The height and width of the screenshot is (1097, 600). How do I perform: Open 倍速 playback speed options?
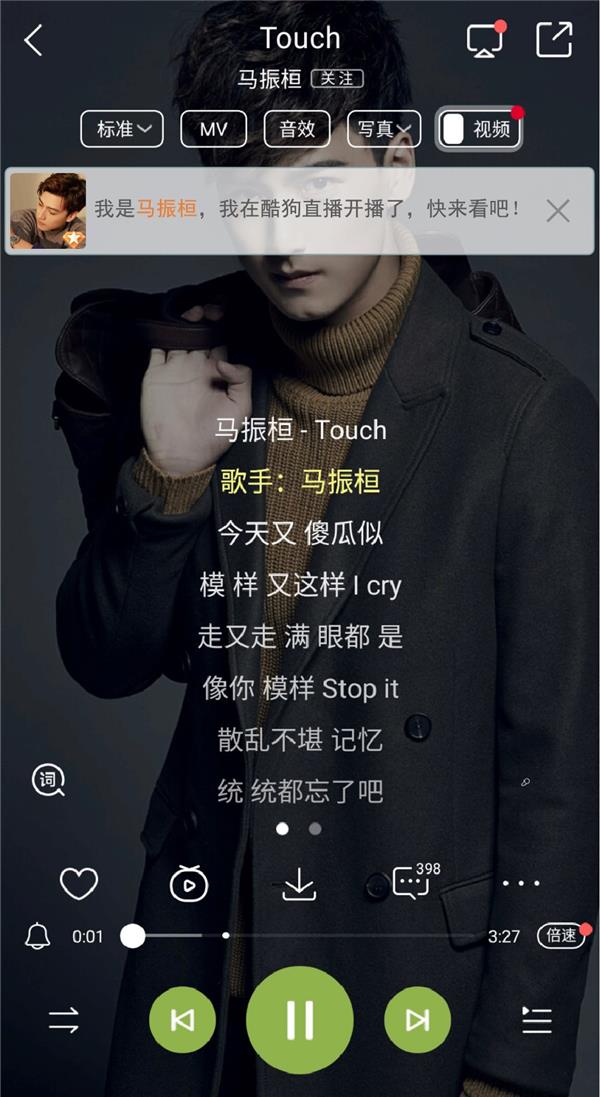click(x=560, y=936)
